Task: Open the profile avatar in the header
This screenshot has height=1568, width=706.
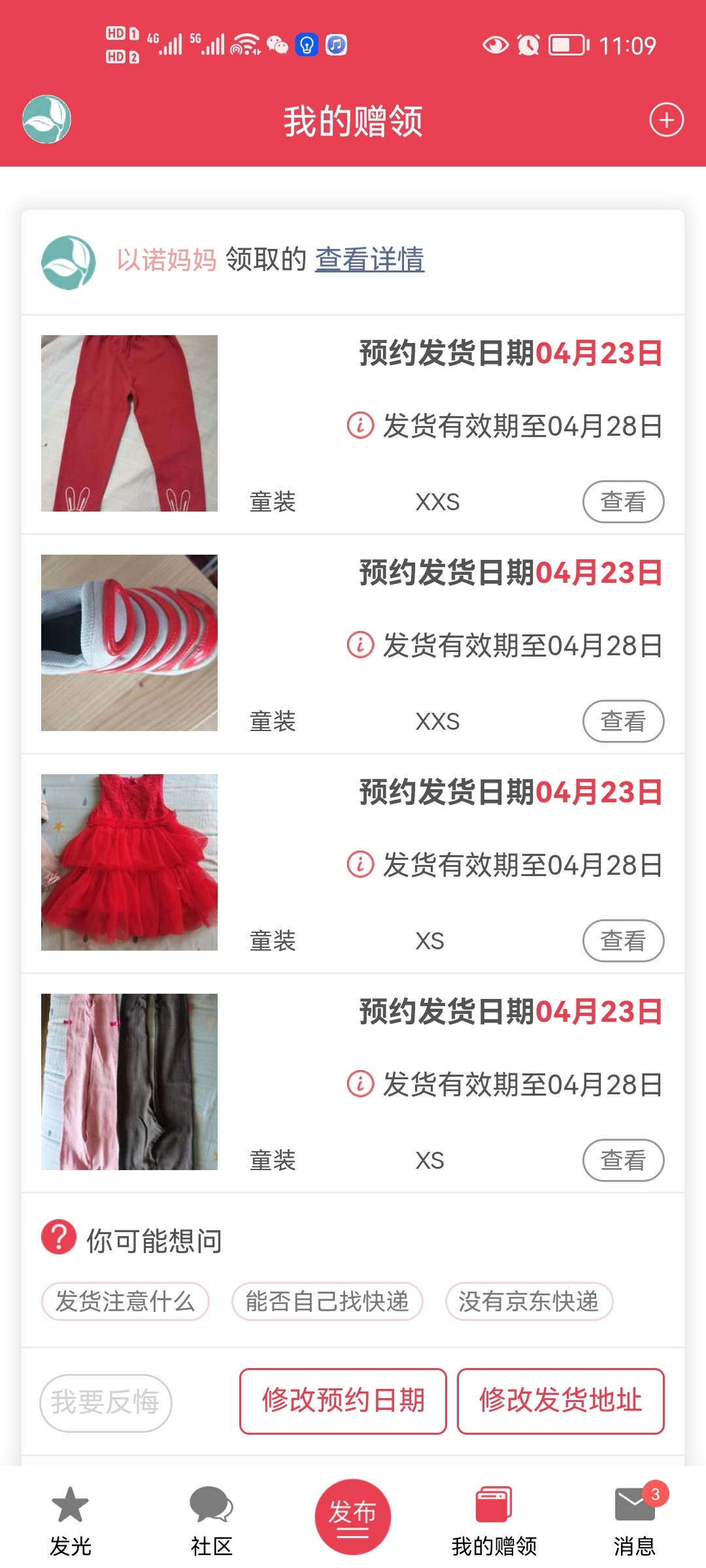Action: pos(46,120)
